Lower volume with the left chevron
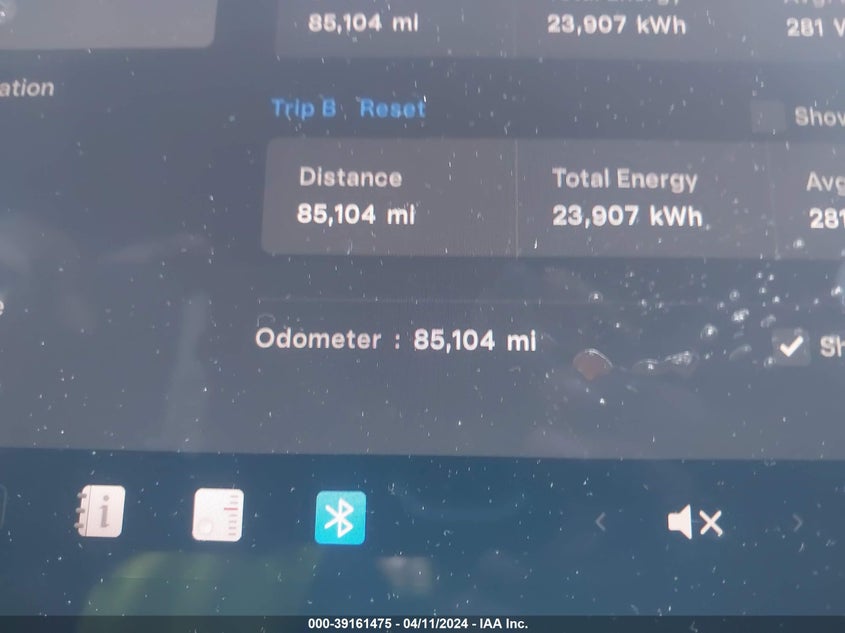Viewport: 845px width, 633px height. [x=600, y=521]
